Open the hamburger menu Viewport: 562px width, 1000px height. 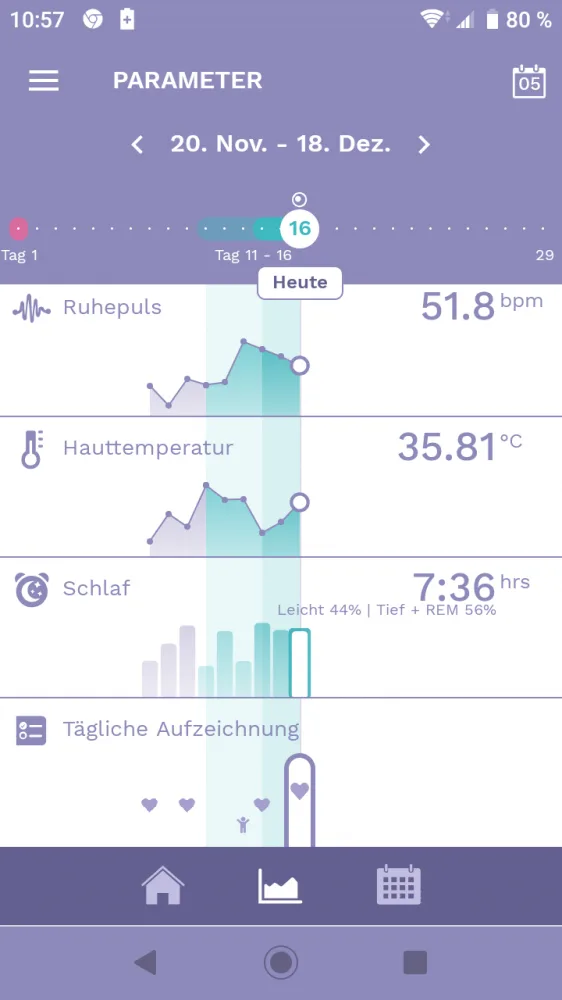click(x=44, y=81)
